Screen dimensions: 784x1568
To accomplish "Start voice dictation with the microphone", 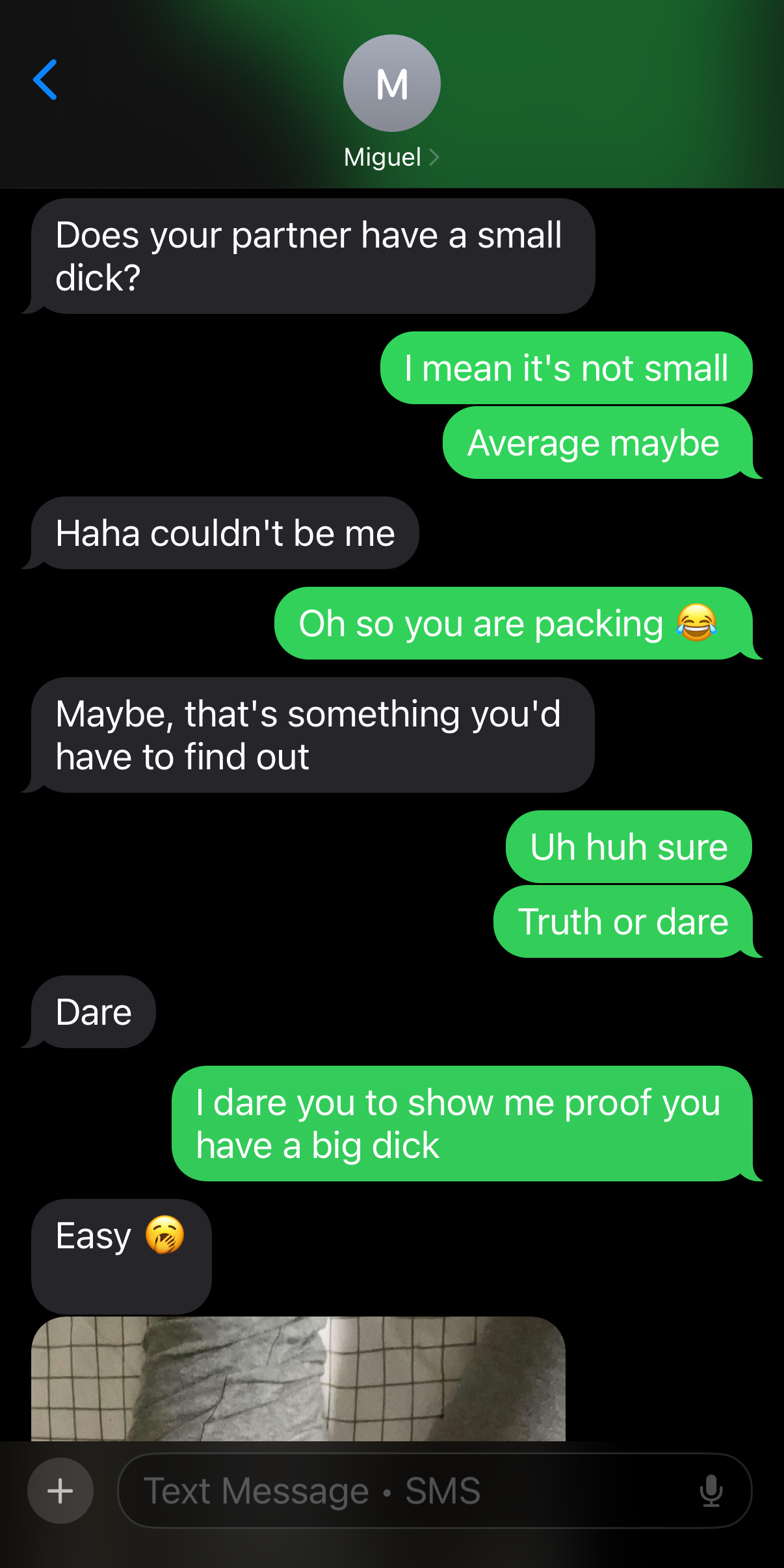I will tap(711, 1491).
